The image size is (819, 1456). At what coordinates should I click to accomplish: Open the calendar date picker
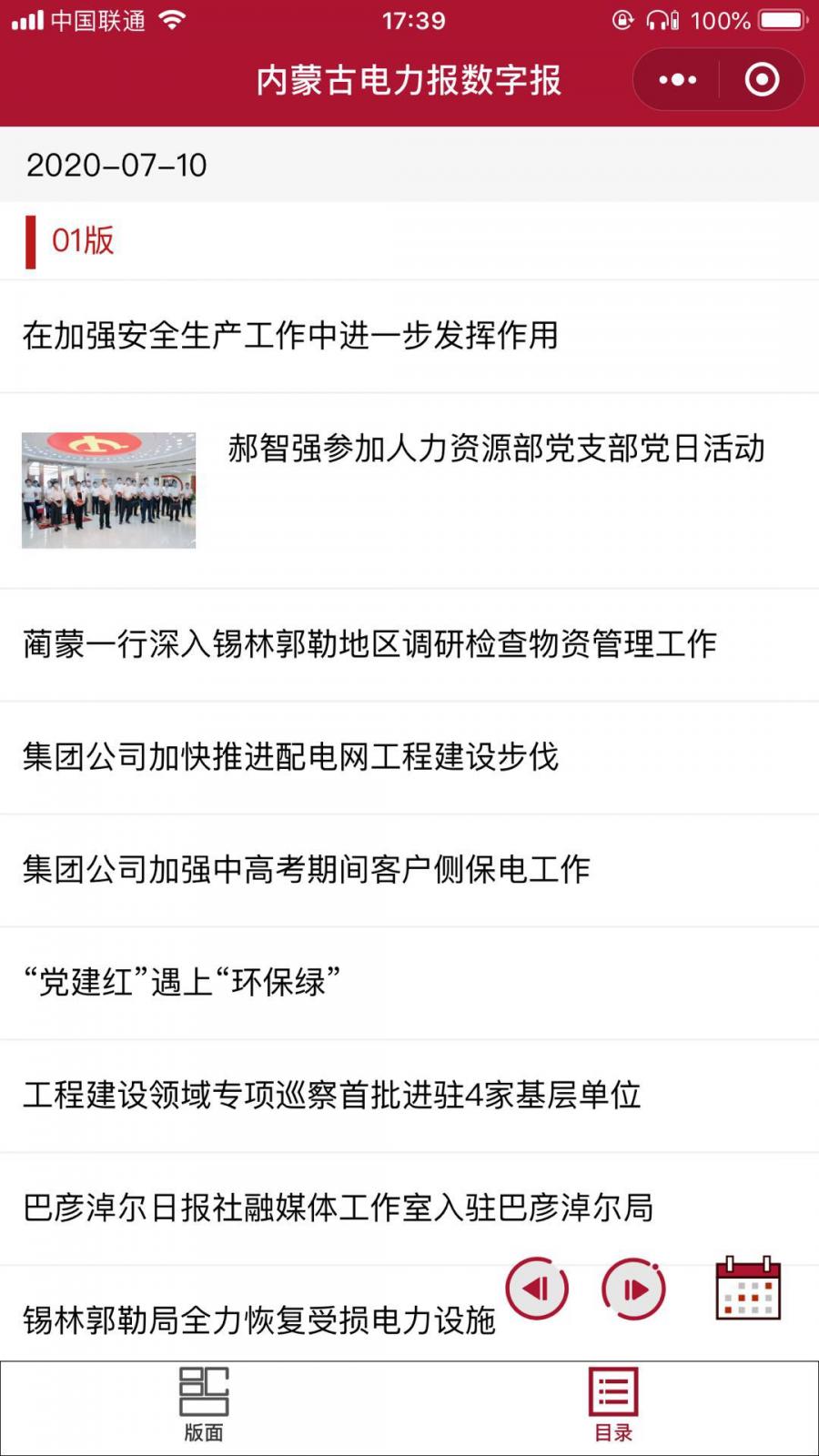[x=748, y=1289]
